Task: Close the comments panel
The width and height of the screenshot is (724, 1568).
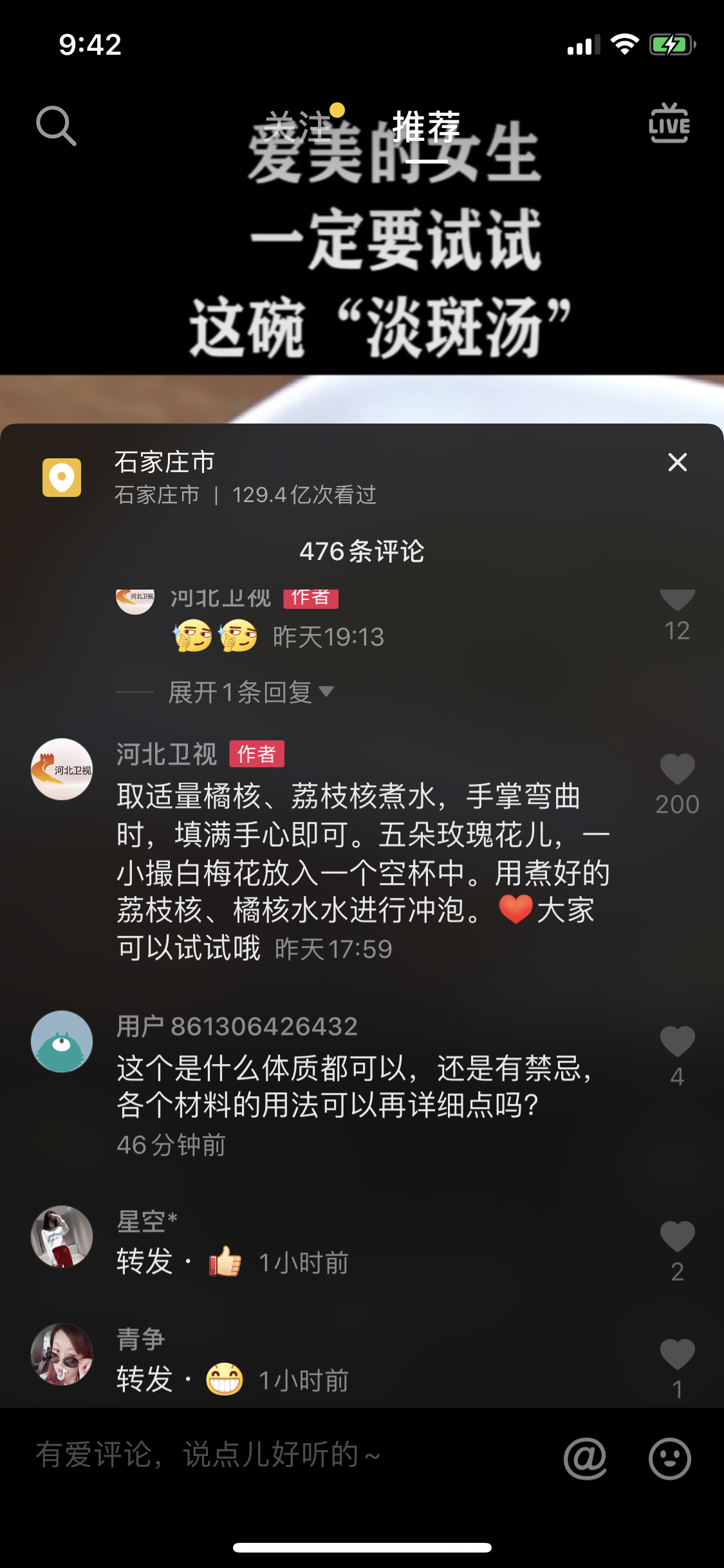Action: (x=677, y=462)
